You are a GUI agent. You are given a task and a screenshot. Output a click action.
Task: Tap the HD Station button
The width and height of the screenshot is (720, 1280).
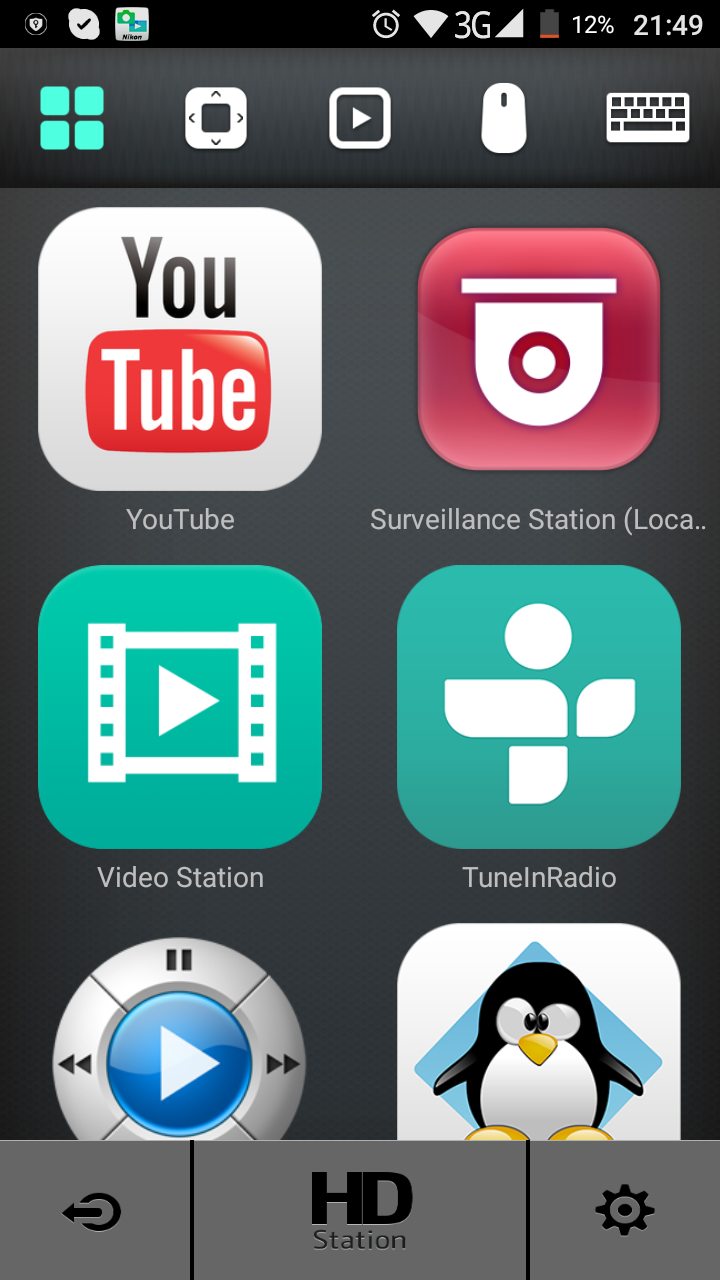point(360,1212)
